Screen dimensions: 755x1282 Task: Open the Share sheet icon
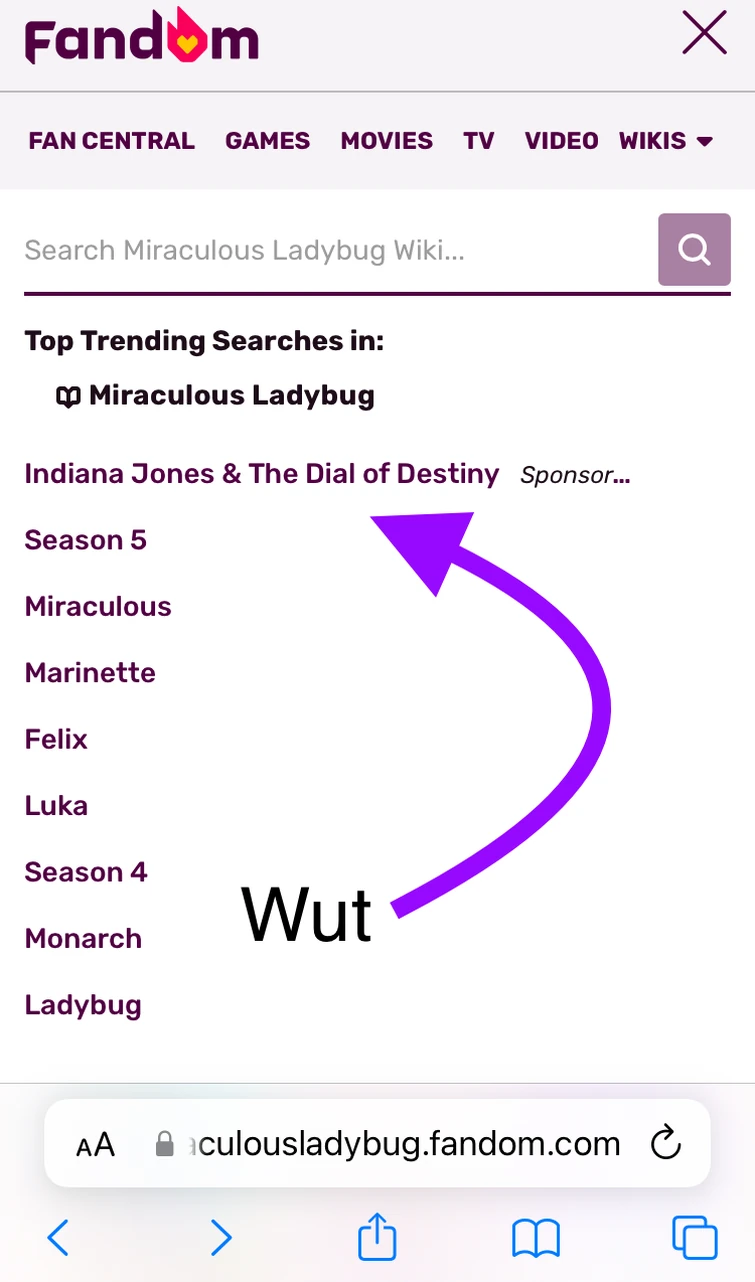[377, 1238]
